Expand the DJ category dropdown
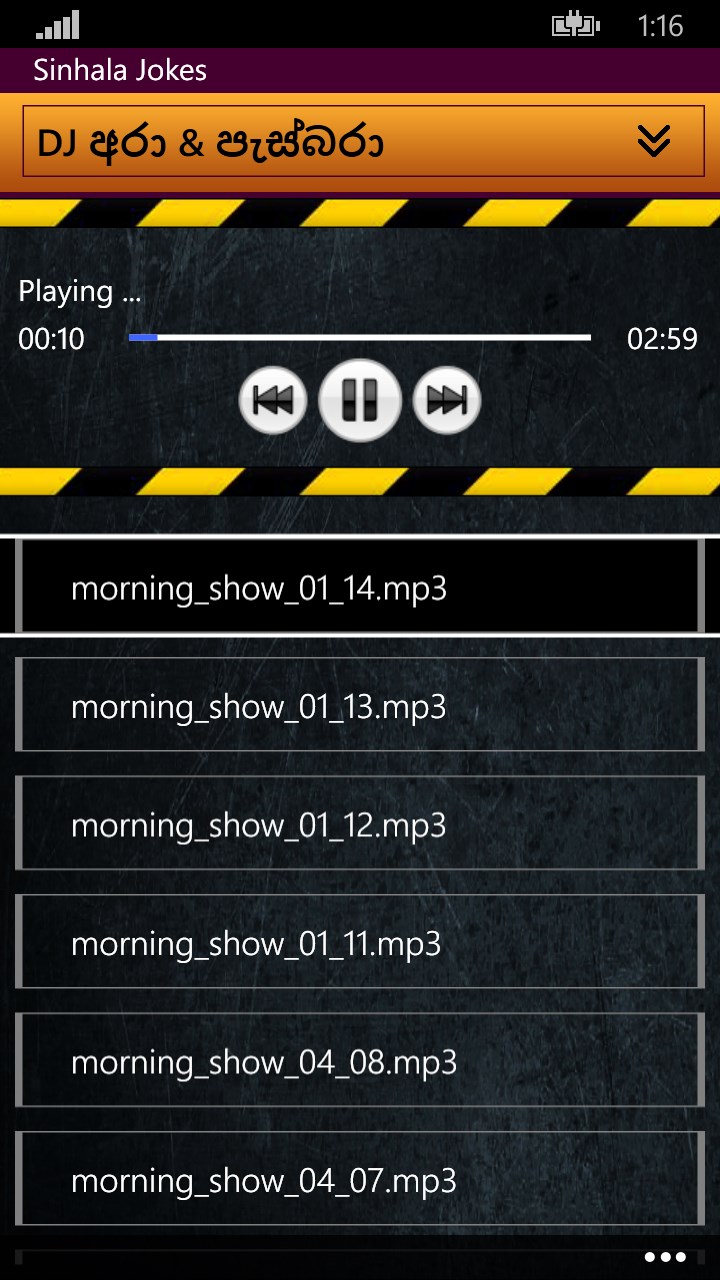This screenshot has width=720, height=1280. point(653,143)
